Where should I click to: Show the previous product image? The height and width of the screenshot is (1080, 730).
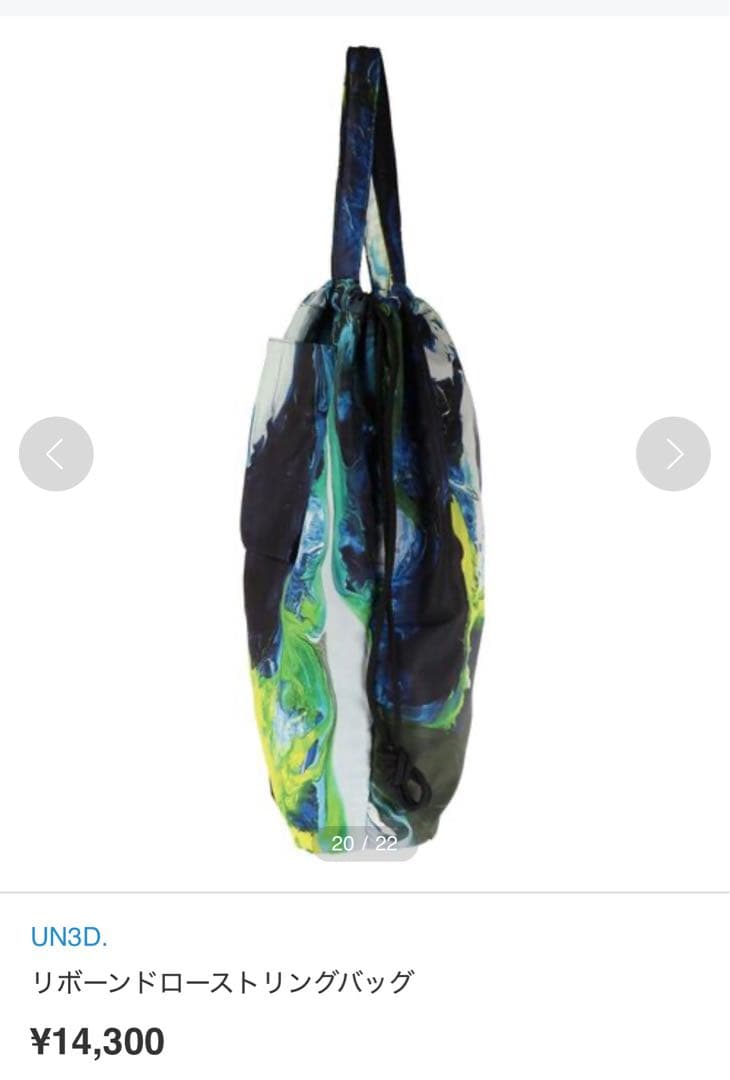coord(56,454)
